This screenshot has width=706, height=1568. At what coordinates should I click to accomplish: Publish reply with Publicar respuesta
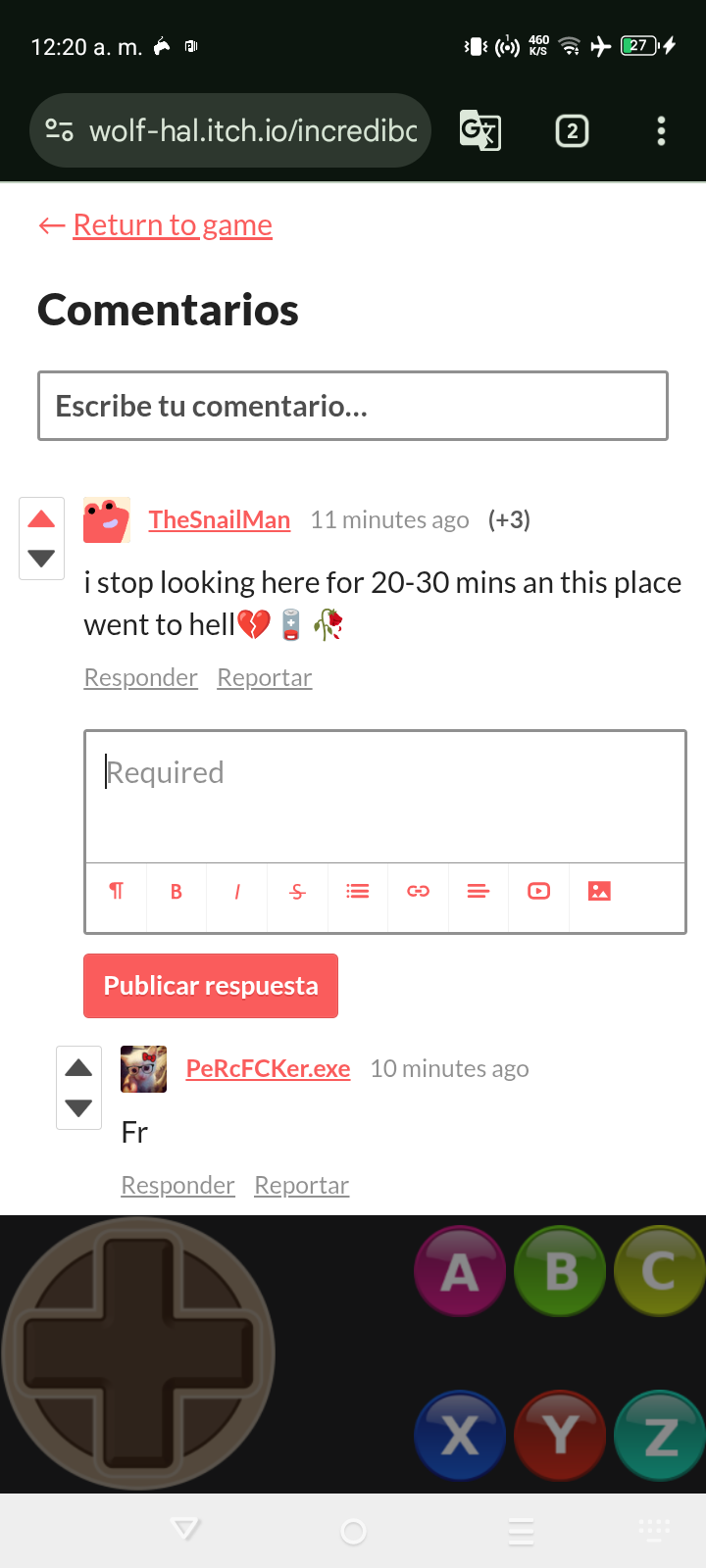211,986
